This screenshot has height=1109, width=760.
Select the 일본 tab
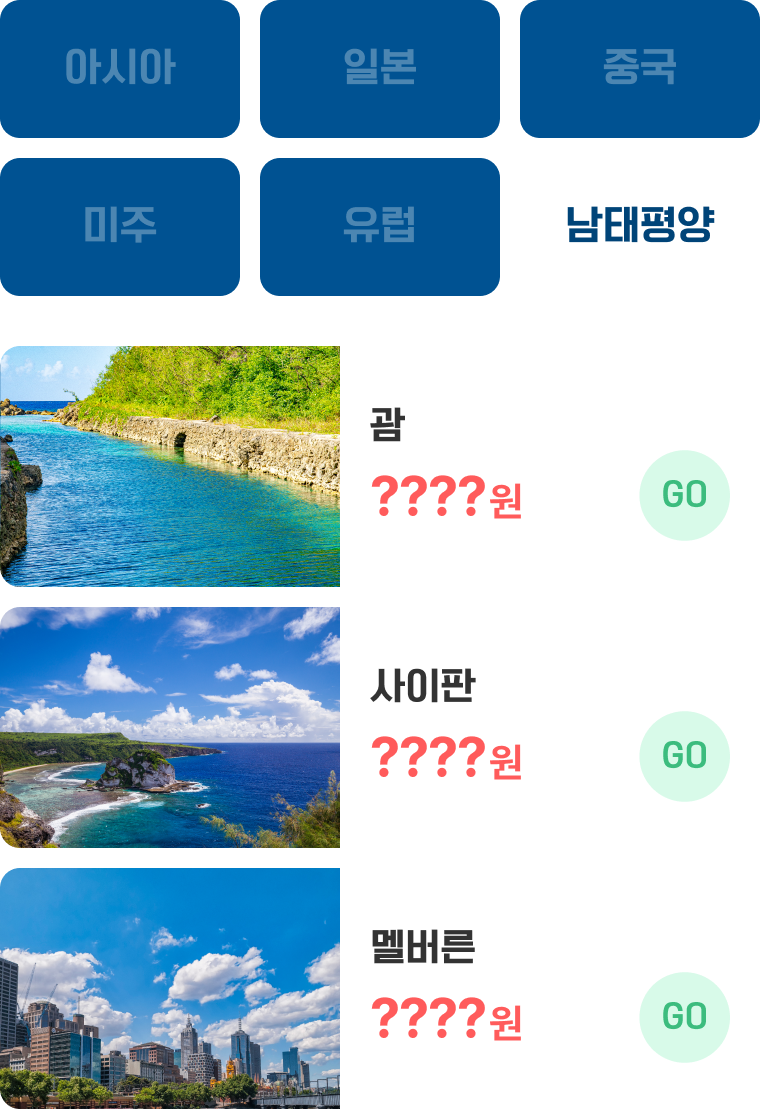tap(380, 68)
